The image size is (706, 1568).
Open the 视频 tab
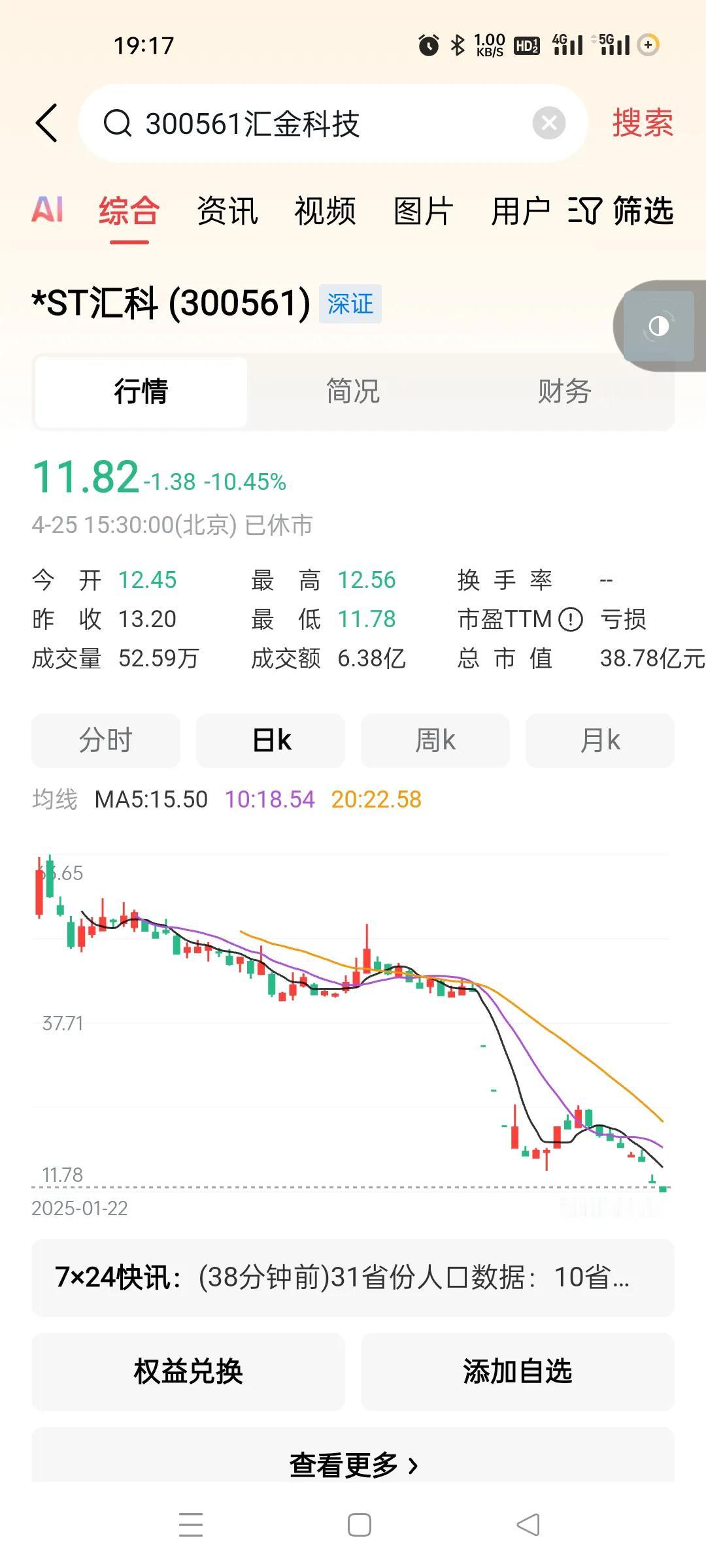click(x=326, y=210)
